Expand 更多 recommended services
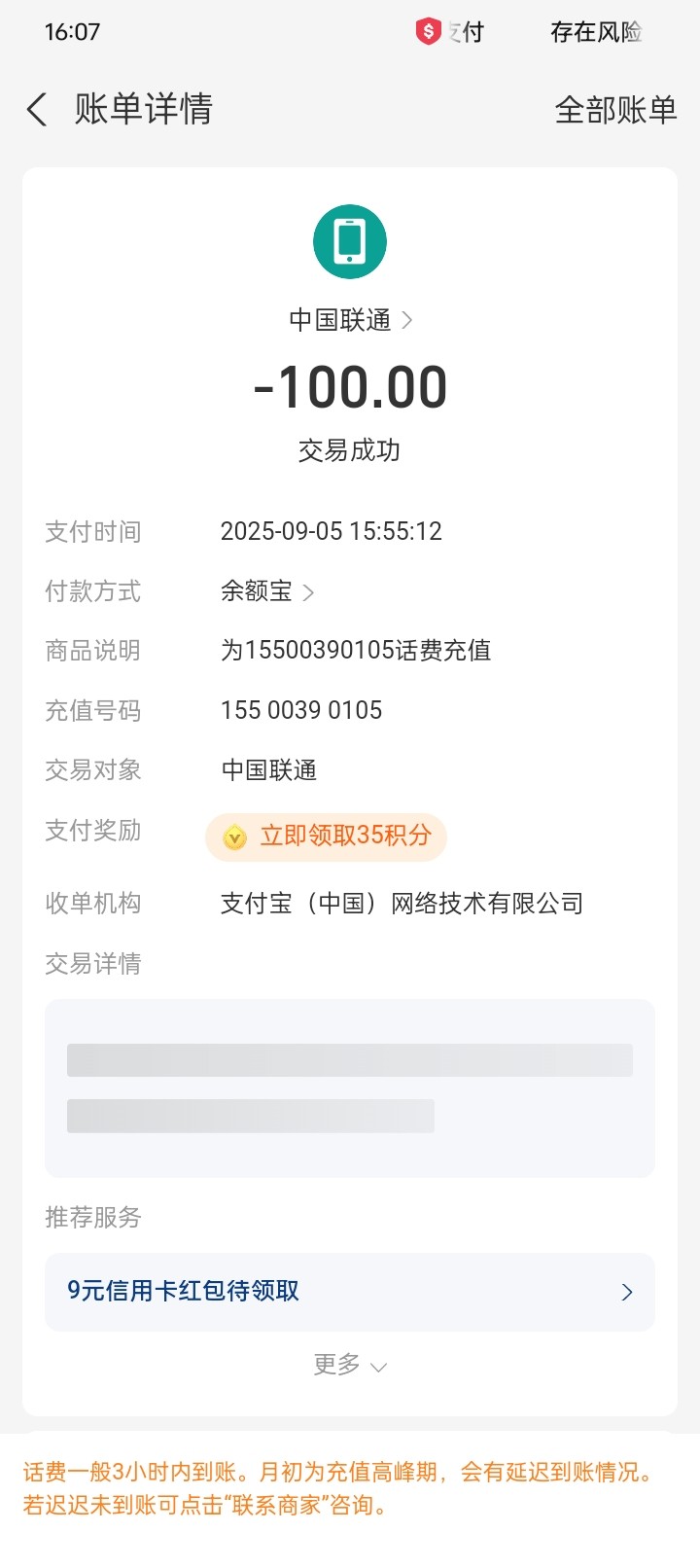This screenshot has width=700, height=1568. click(350, 1365)
